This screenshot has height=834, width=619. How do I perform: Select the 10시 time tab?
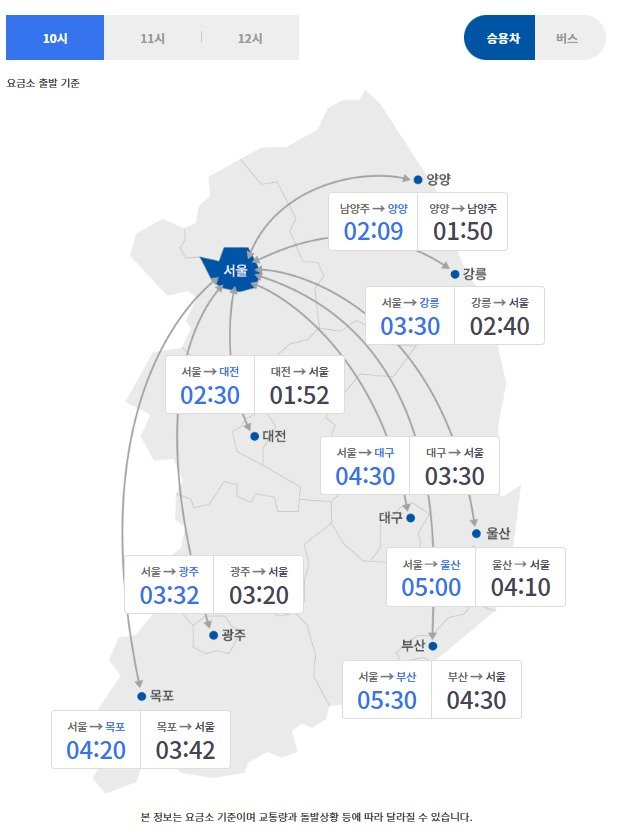tap(55, 38)
